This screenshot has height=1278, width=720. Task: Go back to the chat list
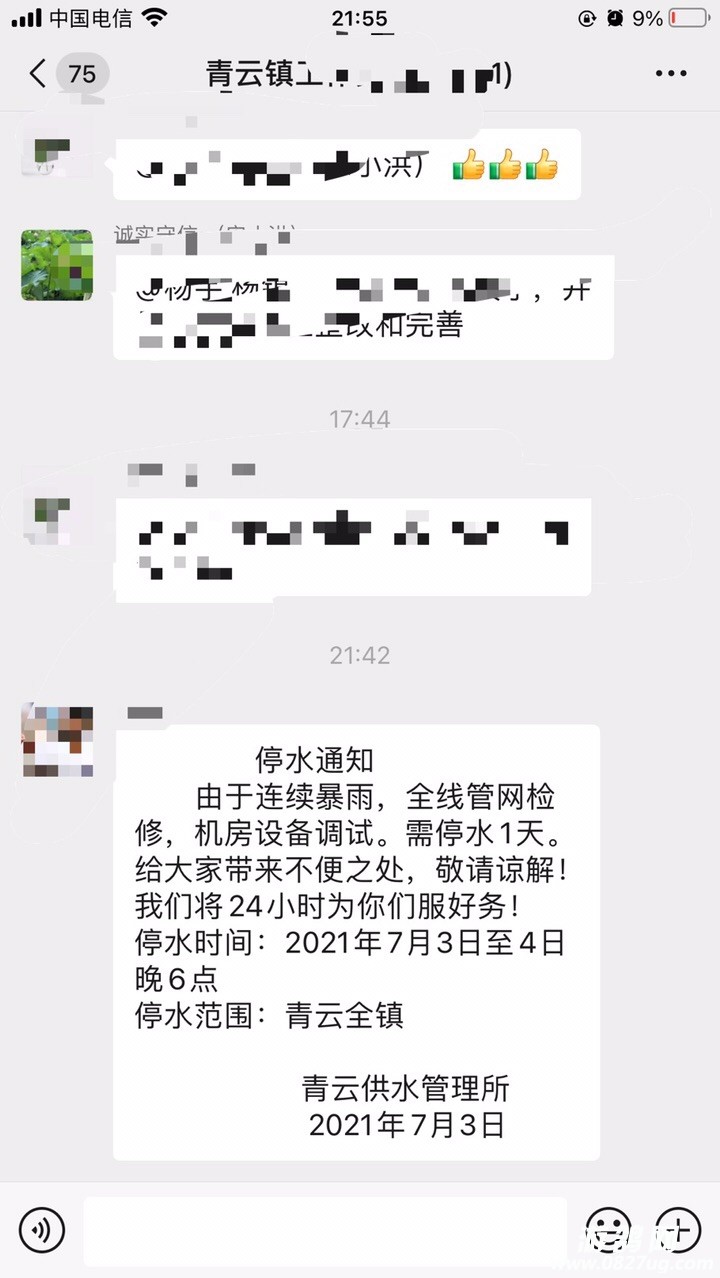tap(38, 73)
